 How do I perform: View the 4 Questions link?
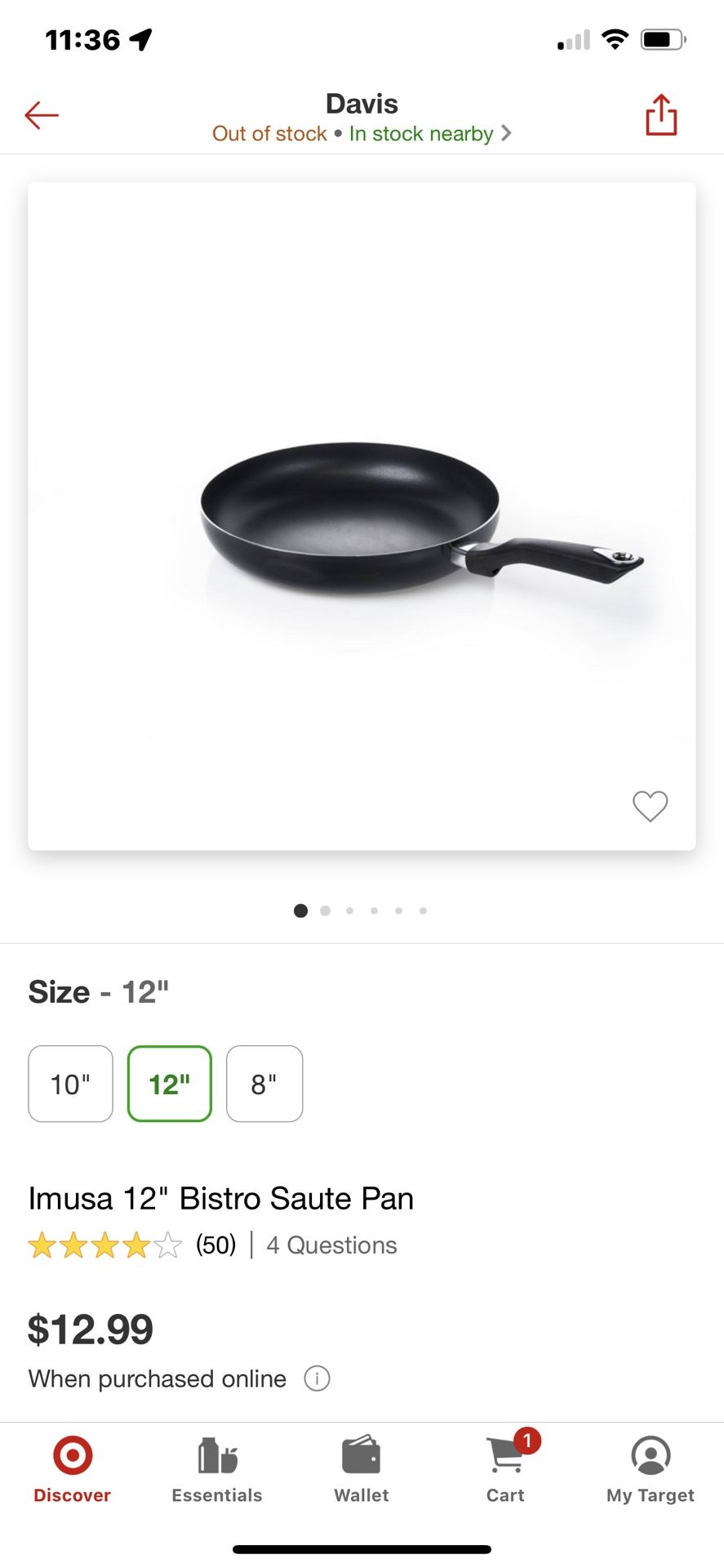tap(331, 1245)
